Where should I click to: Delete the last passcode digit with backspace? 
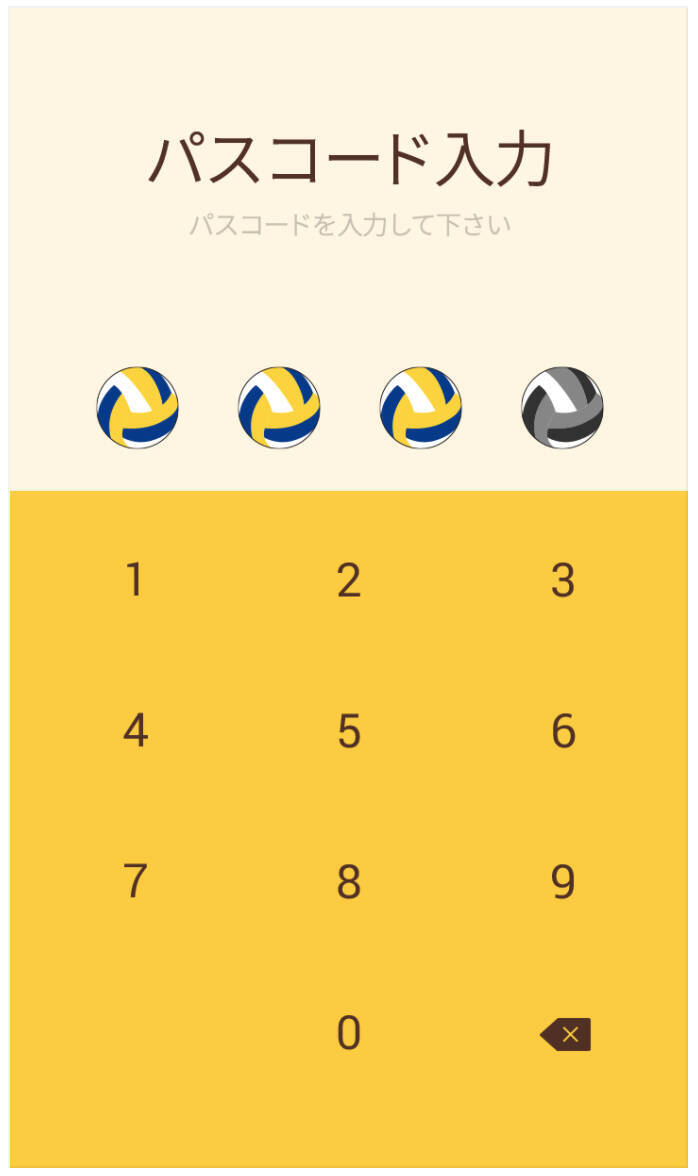[x=566, y=1034]
